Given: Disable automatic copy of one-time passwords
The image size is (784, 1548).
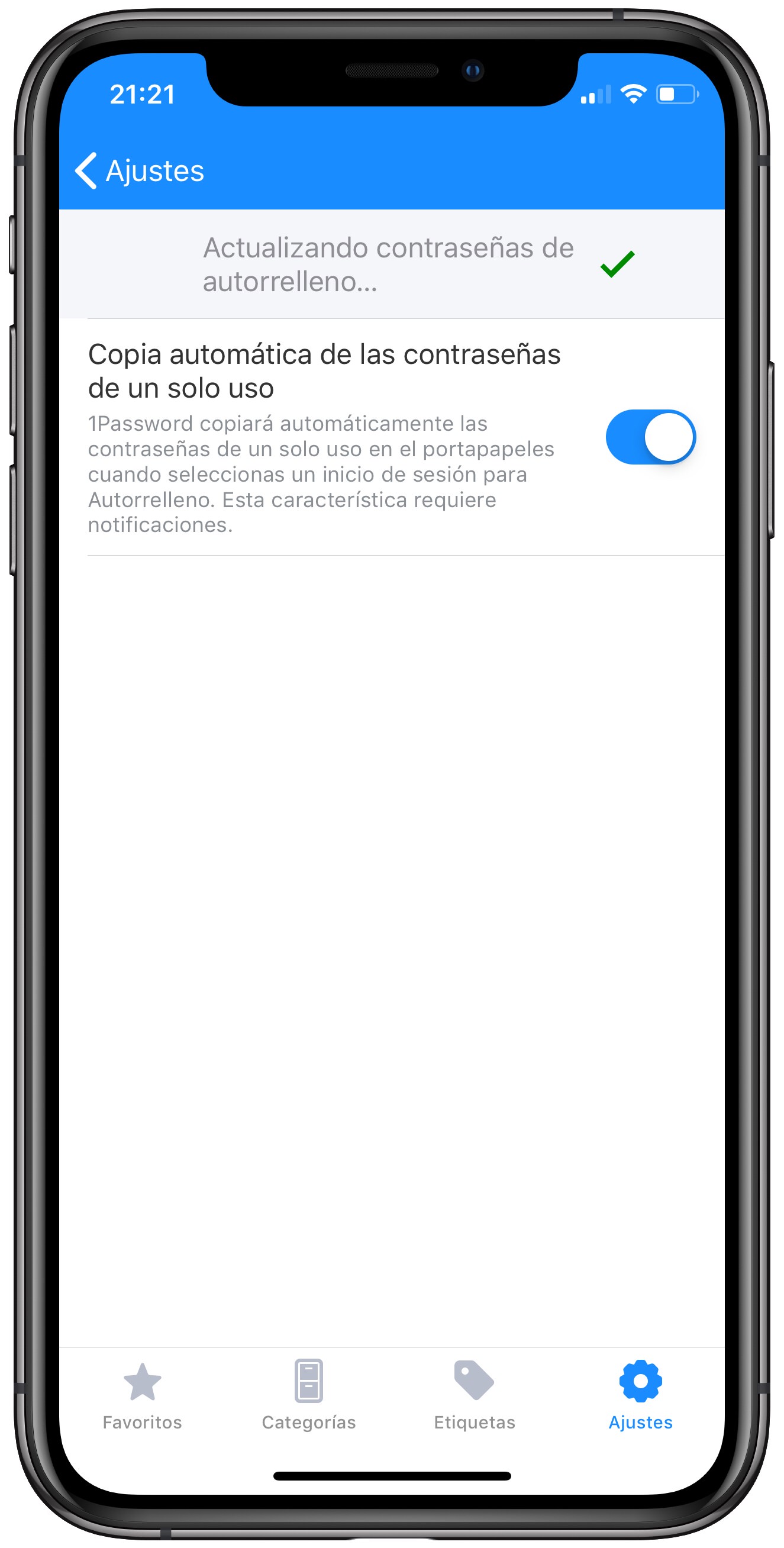Looking at the screenshot, I should pos(650,437).
